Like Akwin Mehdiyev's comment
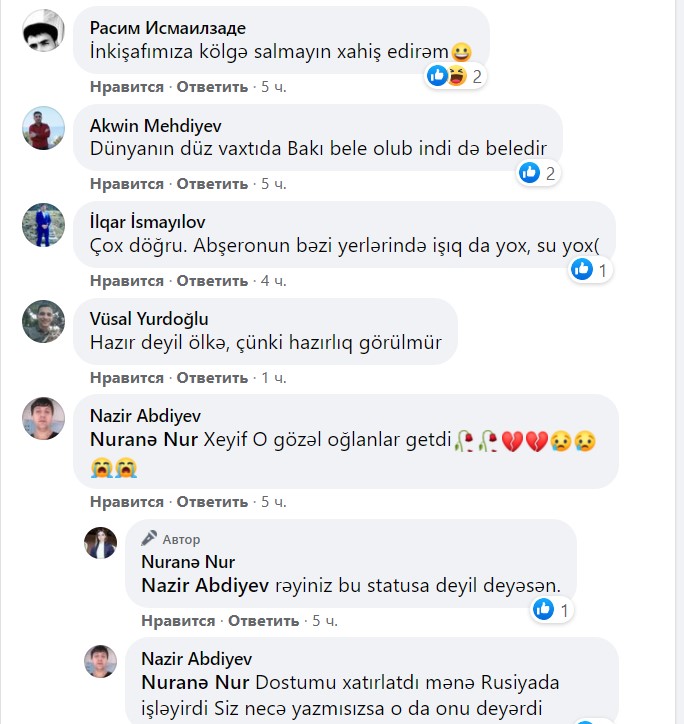 click(x=126, y=184)
